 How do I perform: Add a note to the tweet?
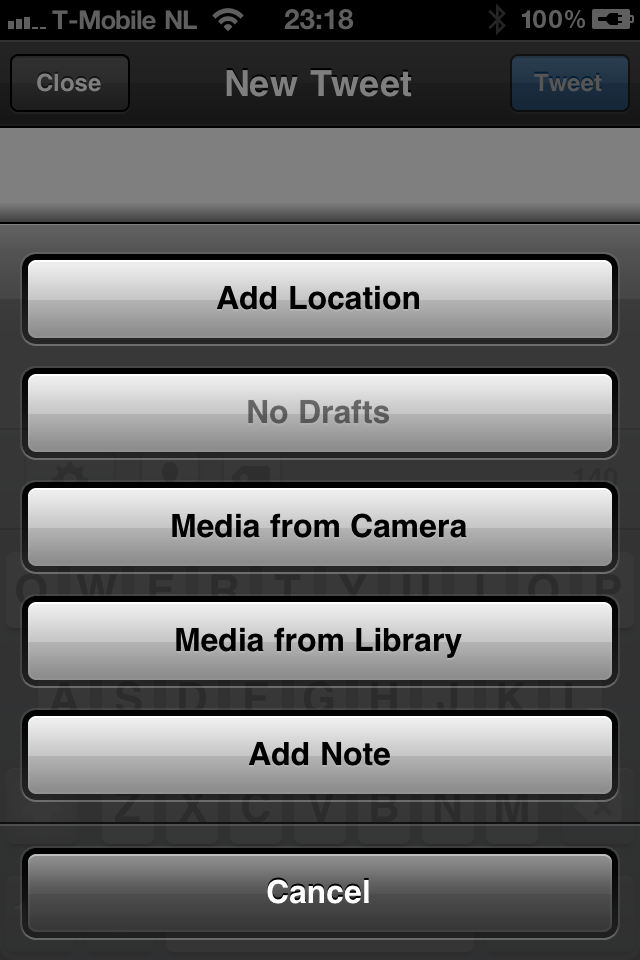[x=319, y=755]
